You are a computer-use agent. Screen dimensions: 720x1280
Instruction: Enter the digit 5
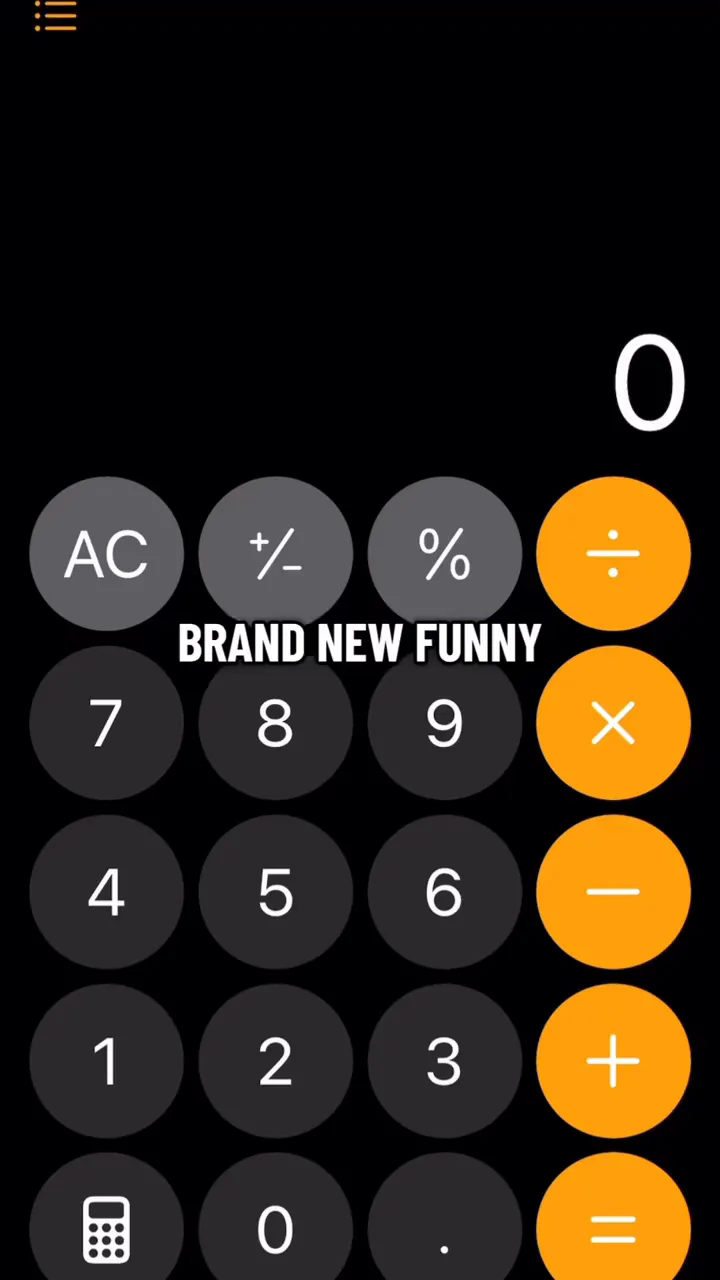[x=275, y=891]
